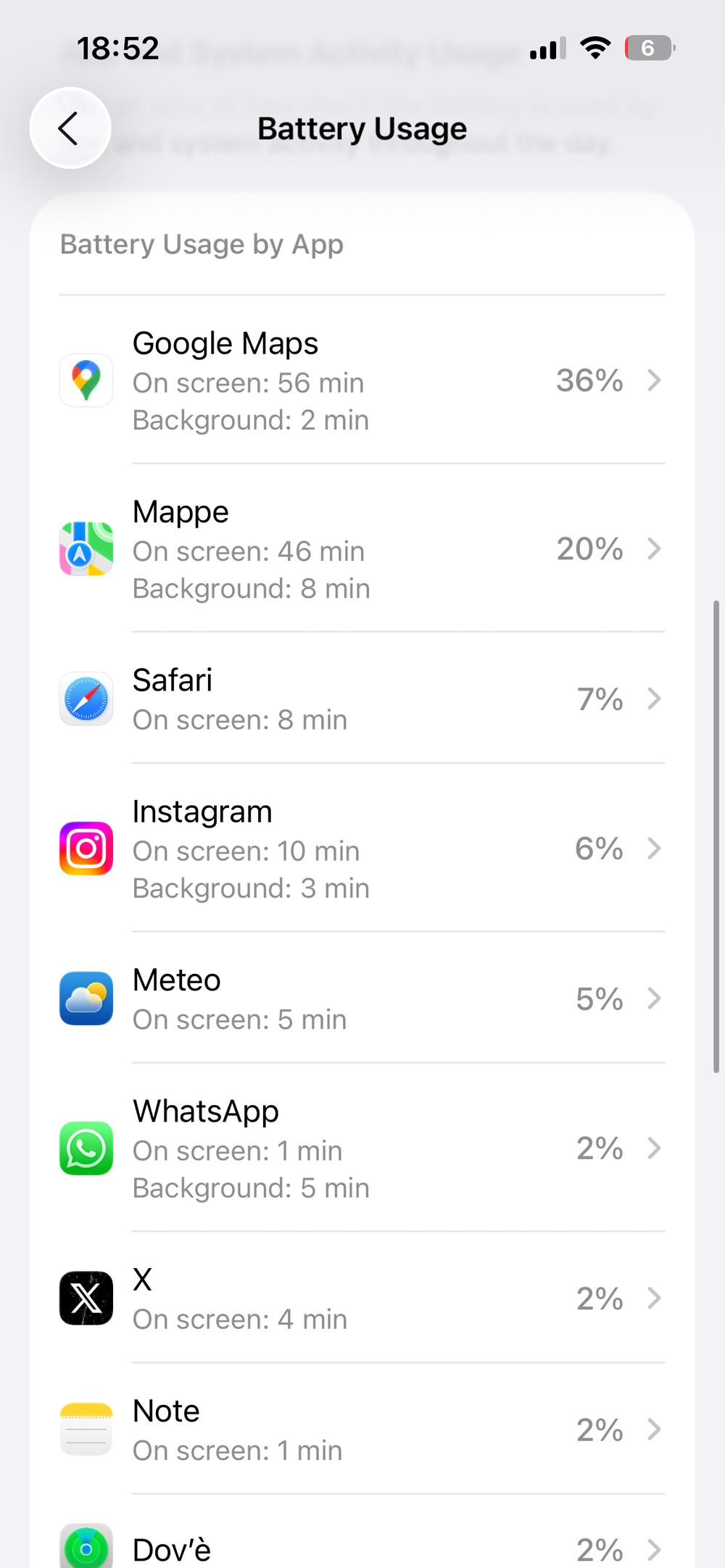View Note app battery usage

click(362, 1429)
